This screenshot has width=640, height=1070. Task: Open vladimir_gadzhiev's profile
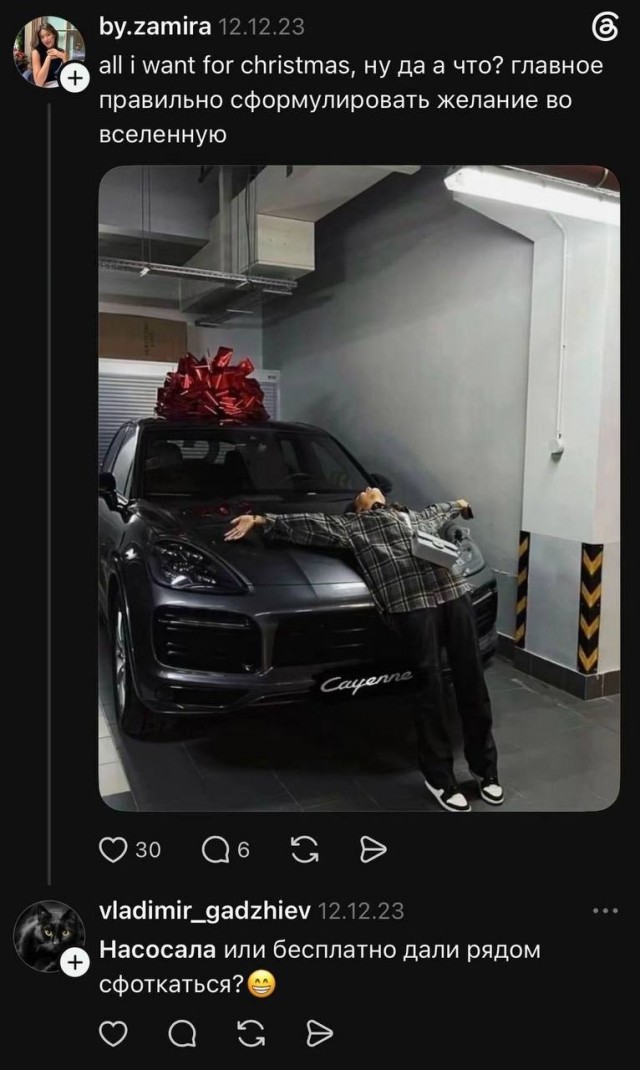click(x=205, y=910)
